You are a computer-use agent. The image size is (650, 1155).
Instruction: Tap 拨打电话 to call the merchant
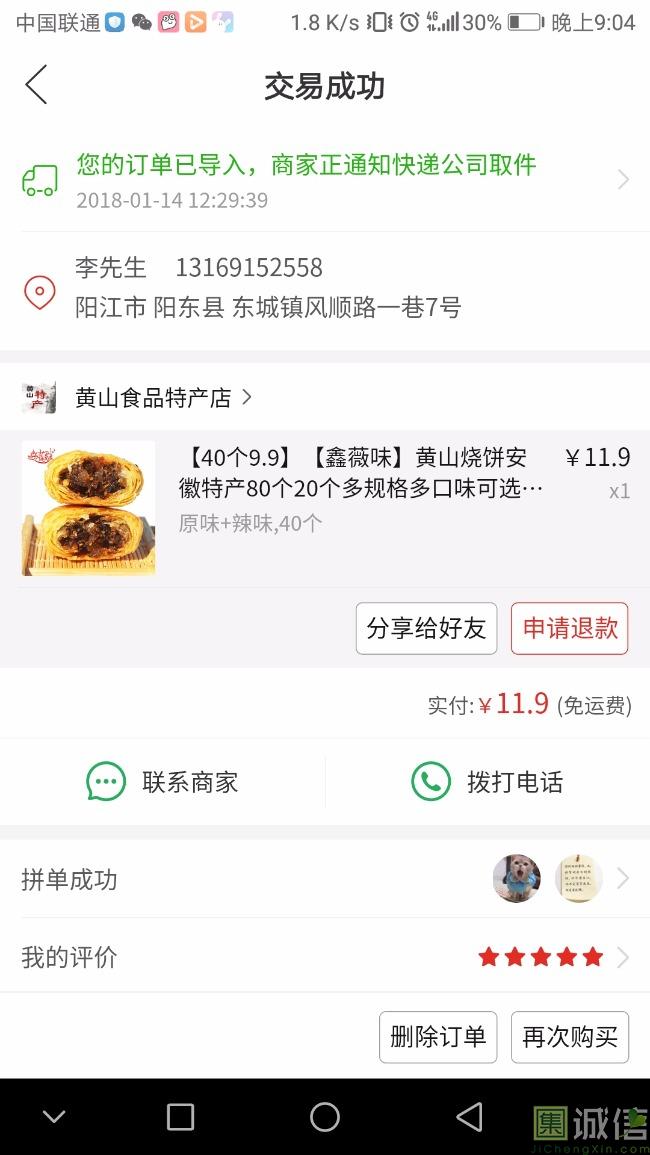tap(487, 782)
